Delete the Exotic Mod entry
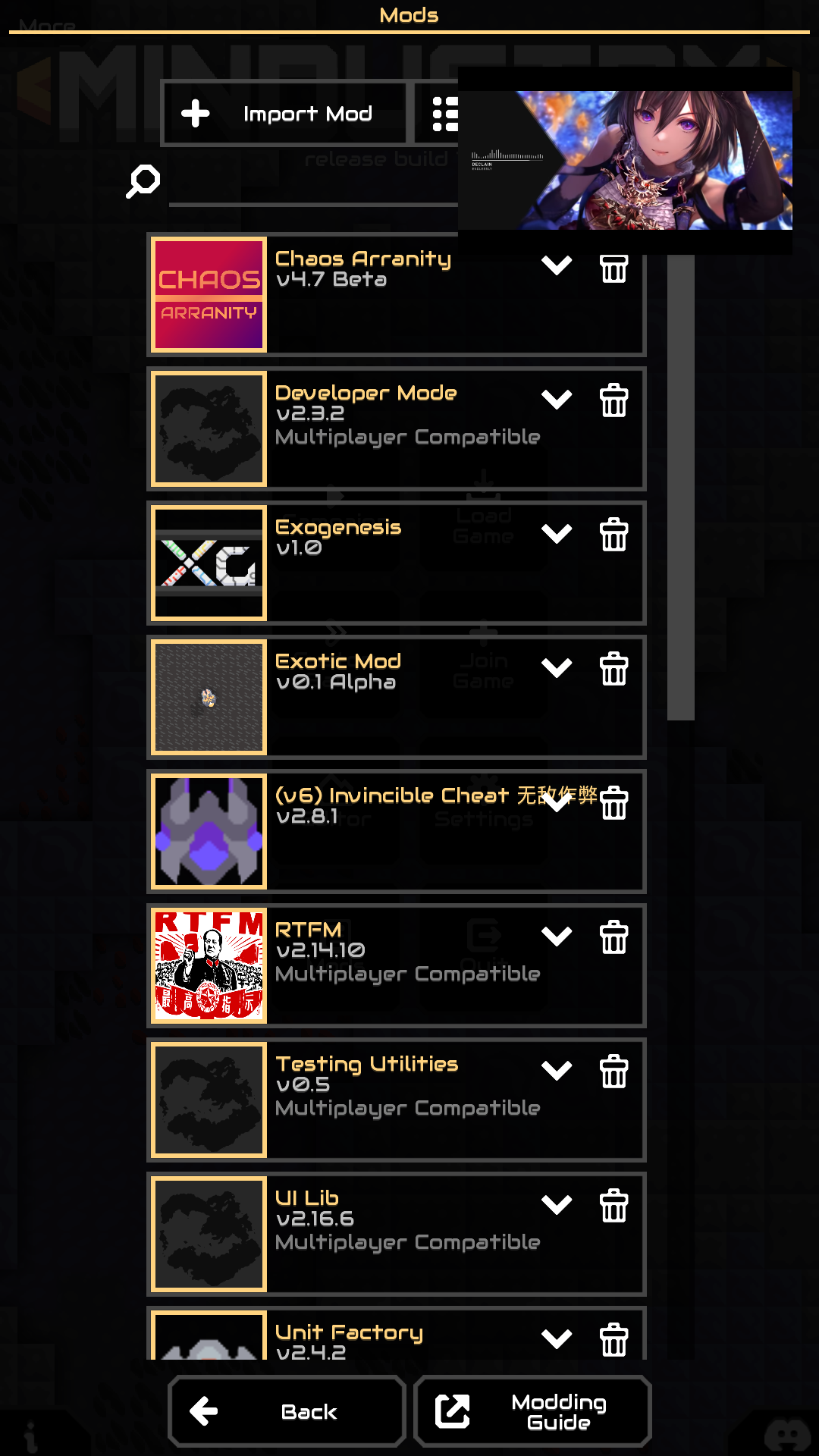The width and height of the screenshot is (819, 1456). tap(614, 669)
